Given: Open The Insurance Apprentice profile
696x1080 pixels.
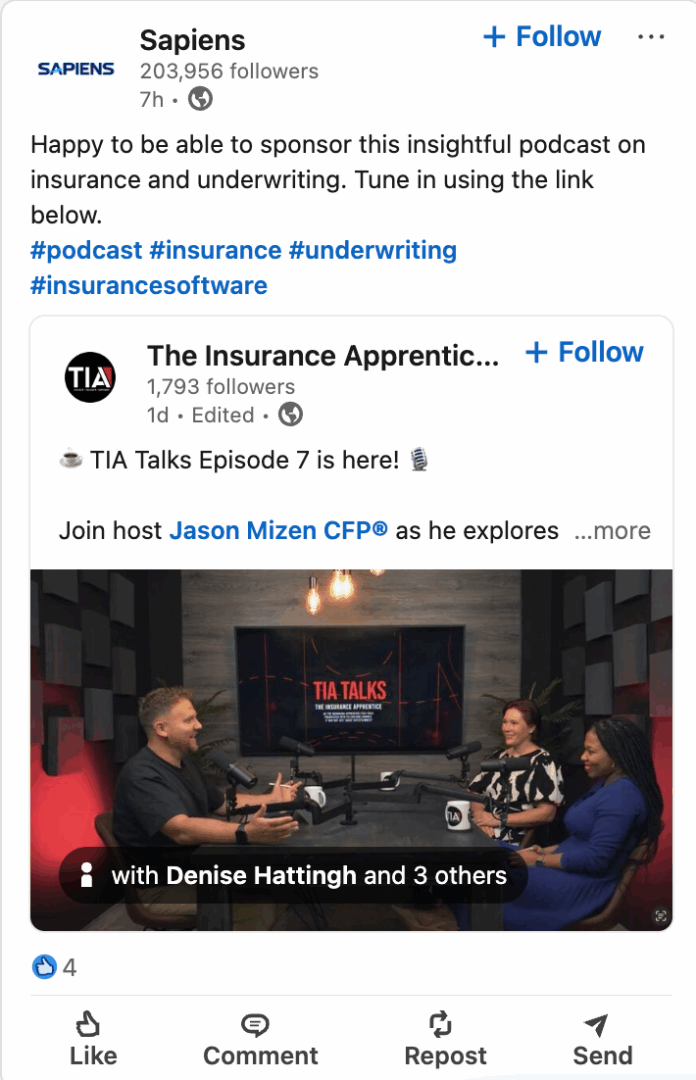Looking at the screenshot, I should [x=322, y=356].
